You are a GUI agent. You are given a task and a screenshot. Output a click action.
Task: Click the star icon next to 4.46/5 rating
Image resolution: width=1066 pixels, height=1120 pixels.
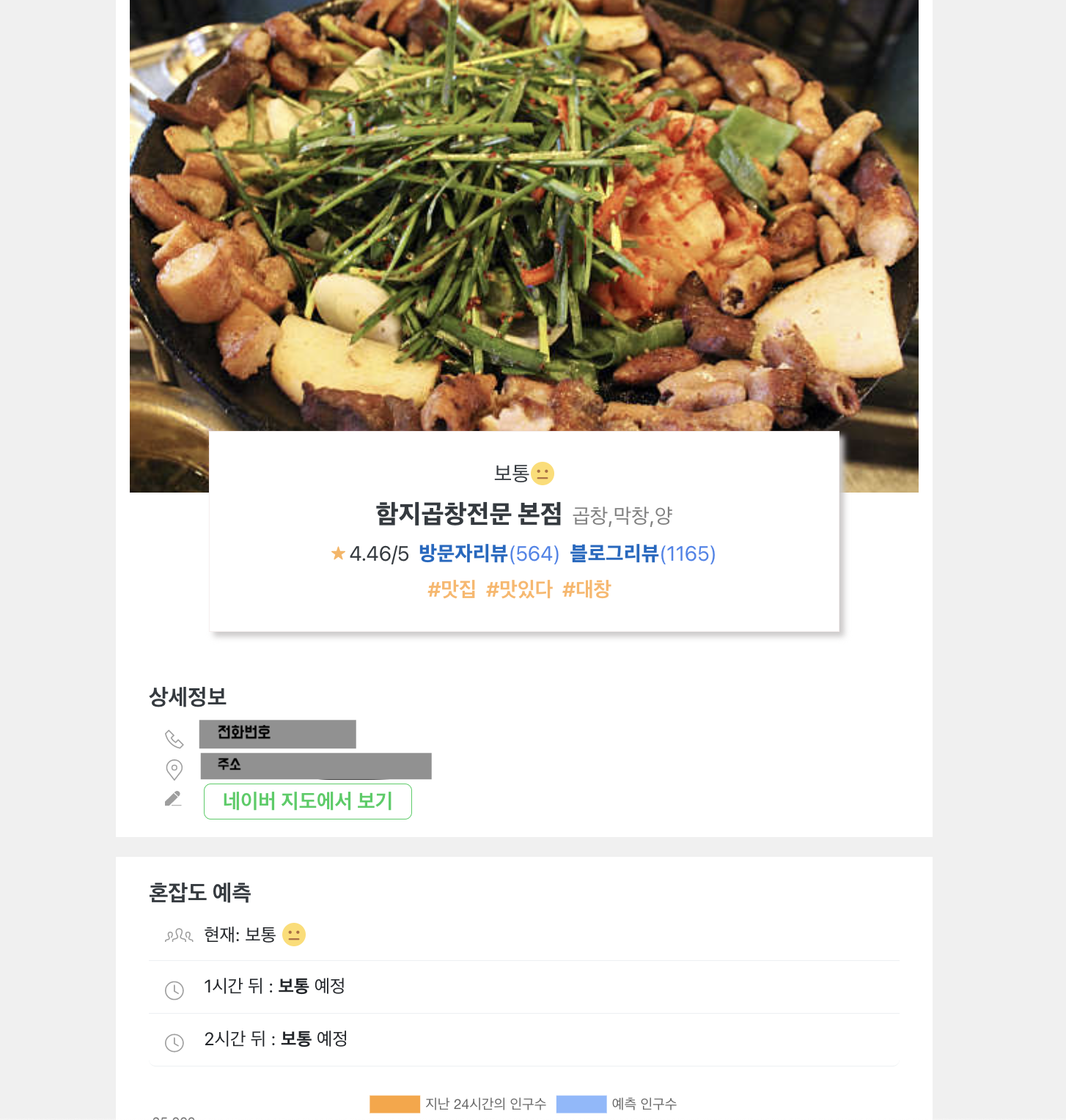tap(337, 553)
